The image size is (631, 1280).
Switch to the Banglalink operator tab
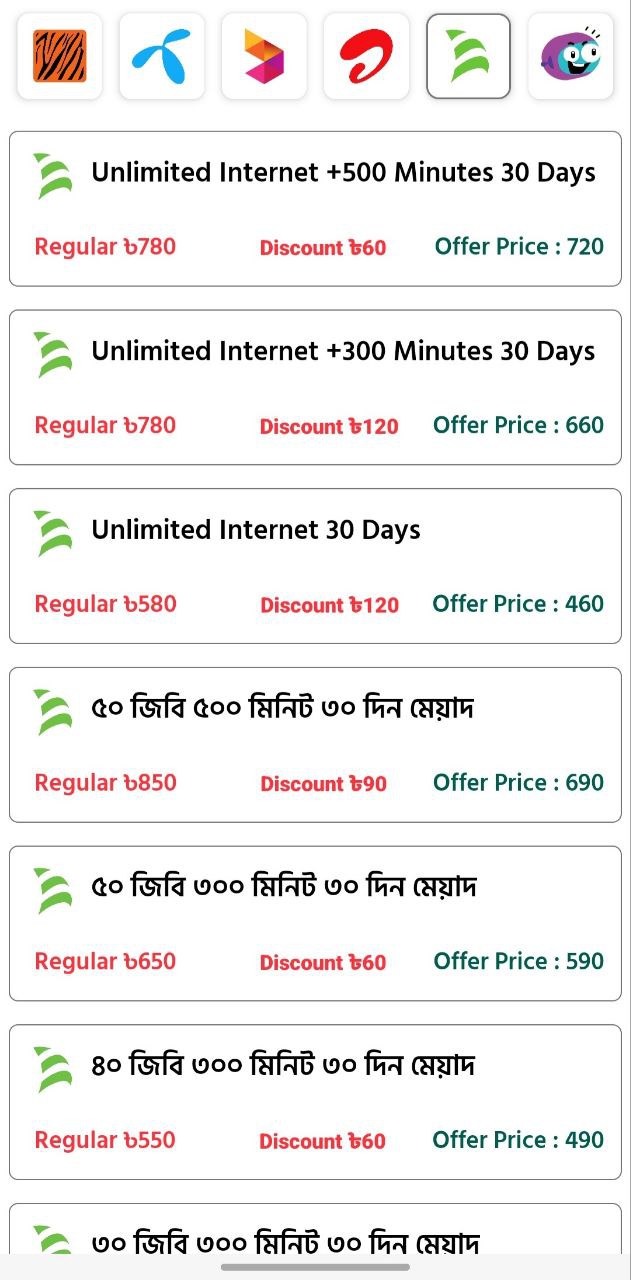[60, 56]
